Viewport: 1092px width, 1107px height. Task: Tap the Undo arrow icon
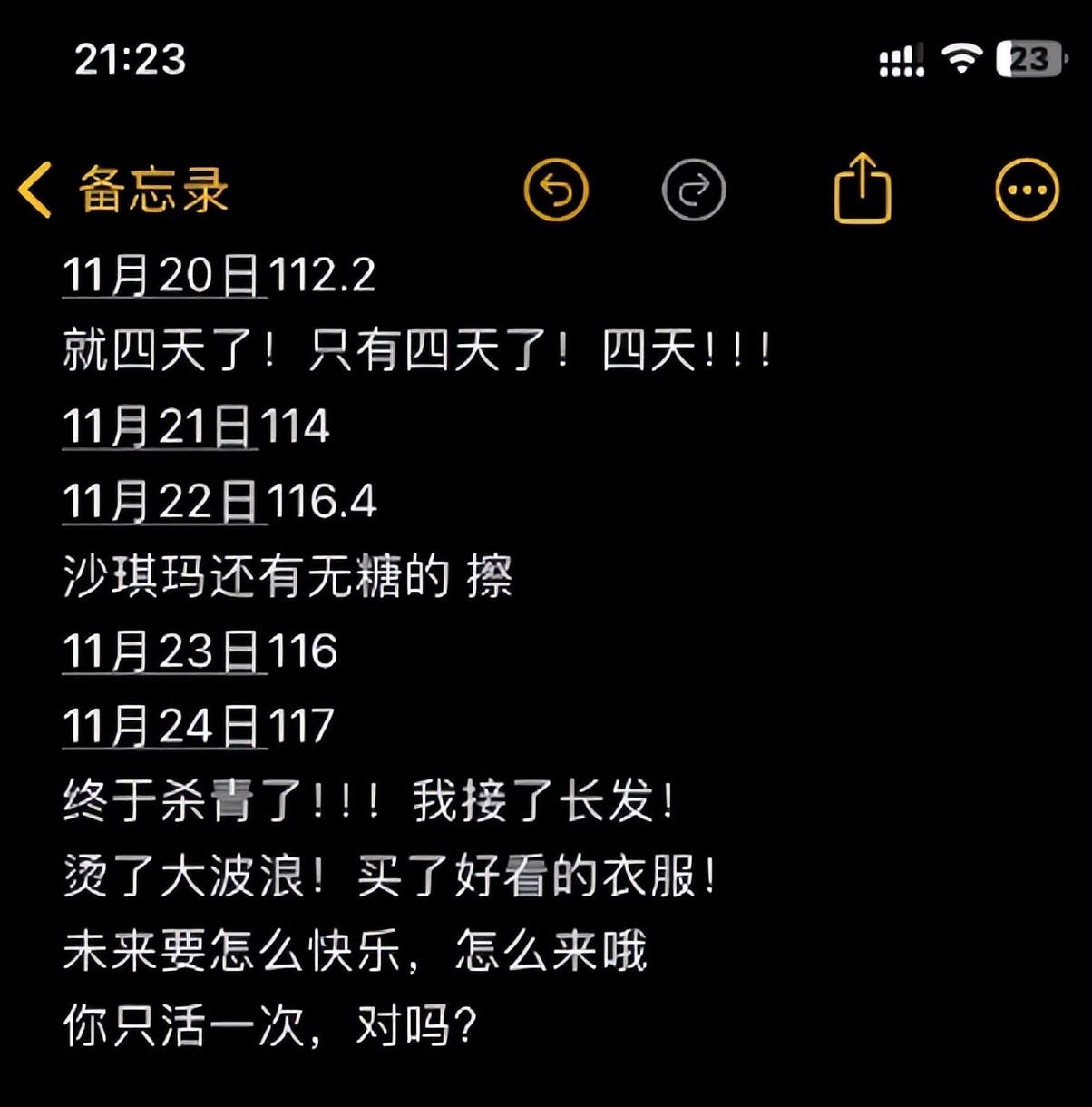[557, 190]
